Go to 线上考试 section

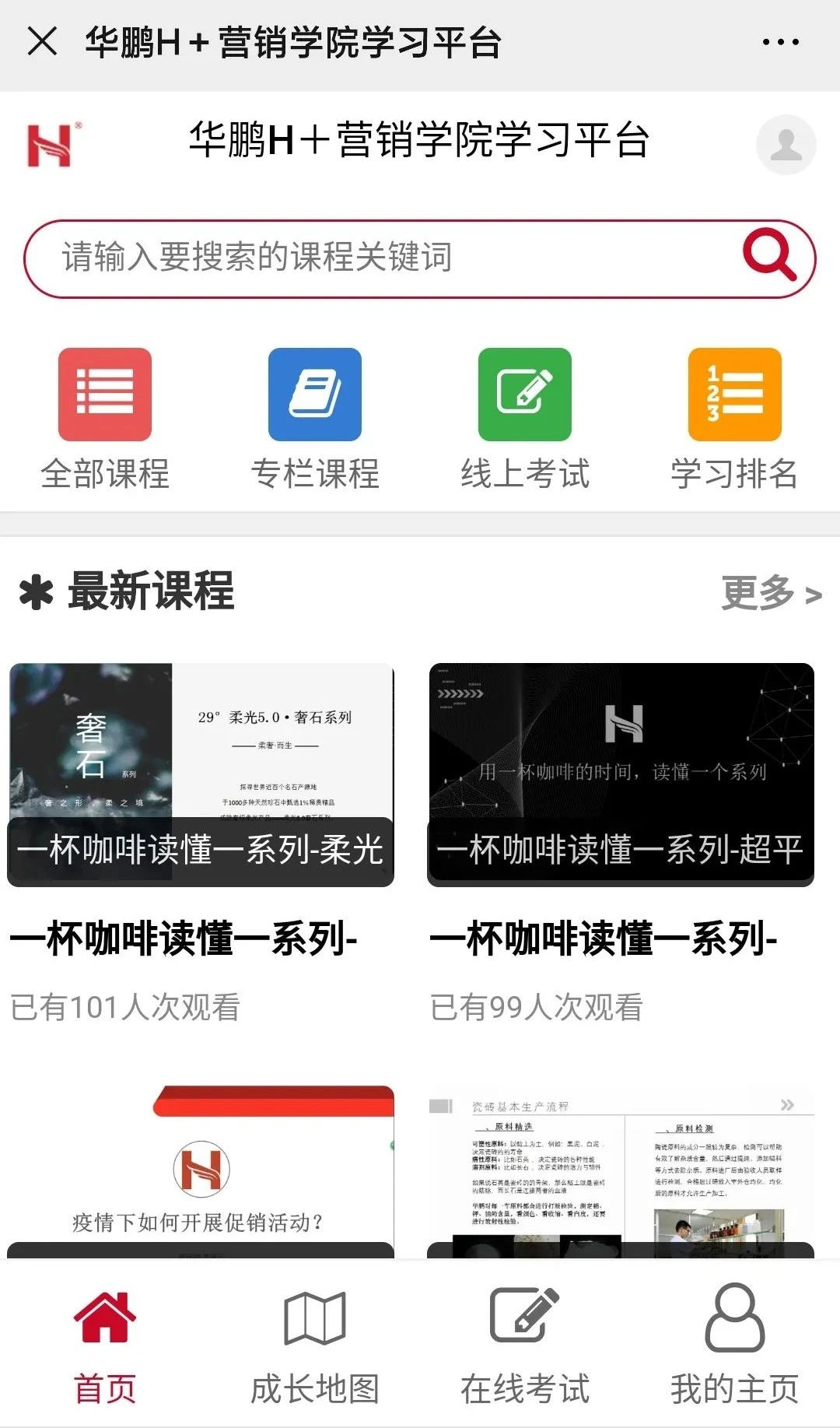525,419
